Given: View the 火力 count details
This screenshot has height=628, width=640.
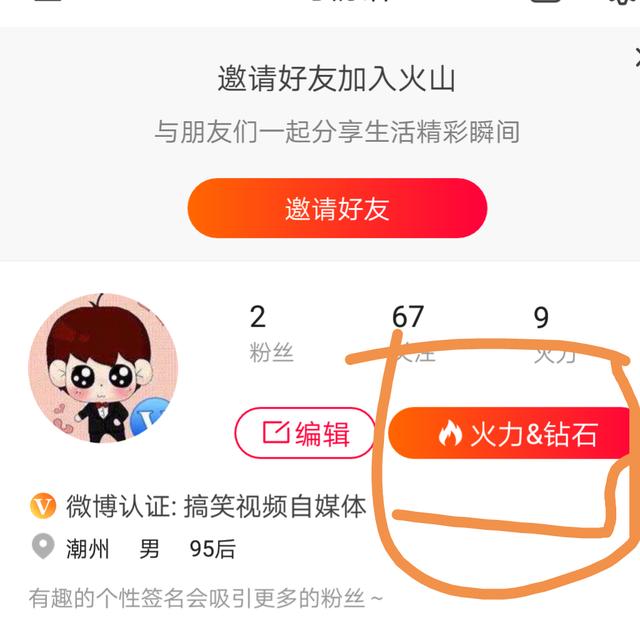Looking at the screenshot, I should [x=546, y=334].
